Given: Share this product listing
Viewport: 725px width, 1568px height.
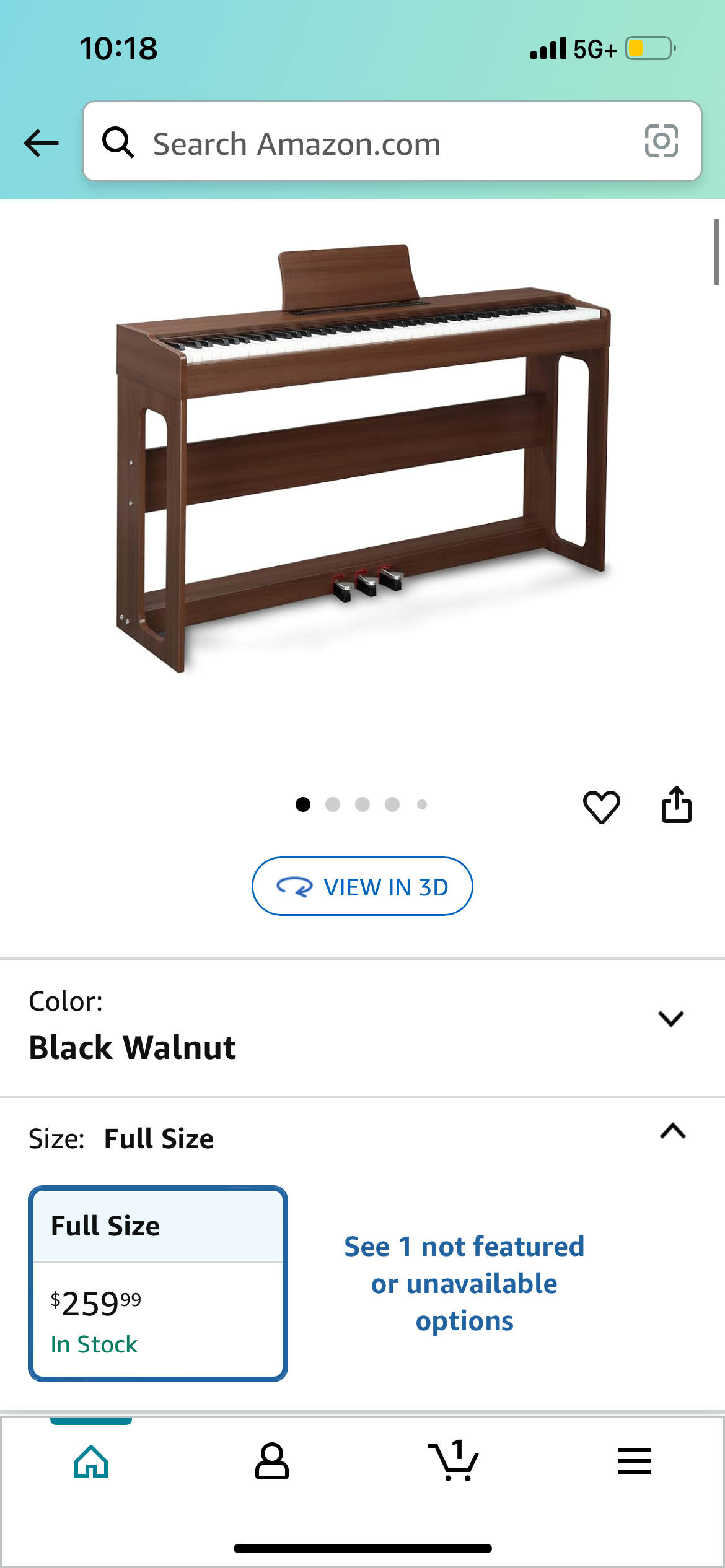Looking at the screenshot, I should click(676, 805).
